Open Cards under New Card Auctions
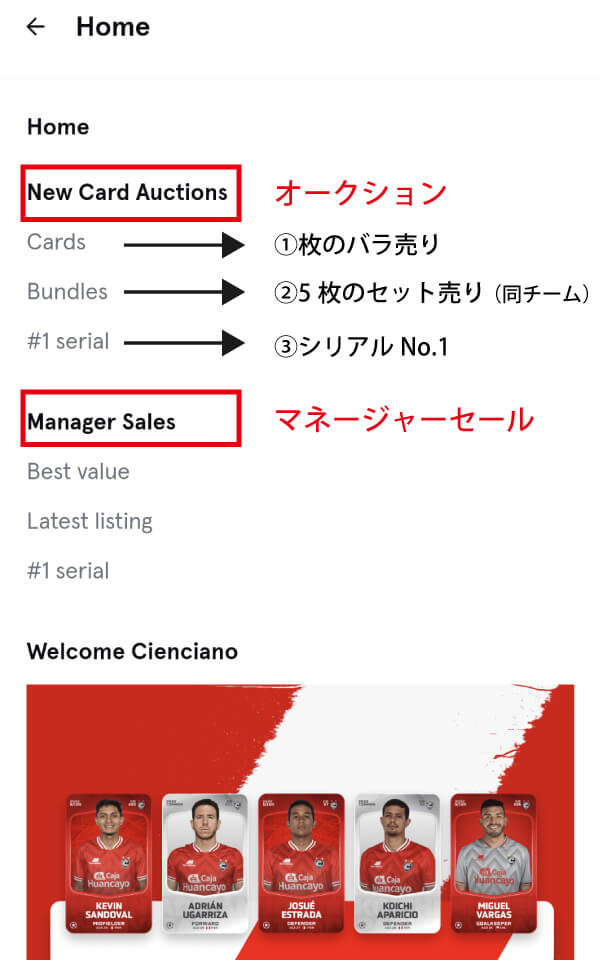 pyautogui.click(x=56, y=242)
